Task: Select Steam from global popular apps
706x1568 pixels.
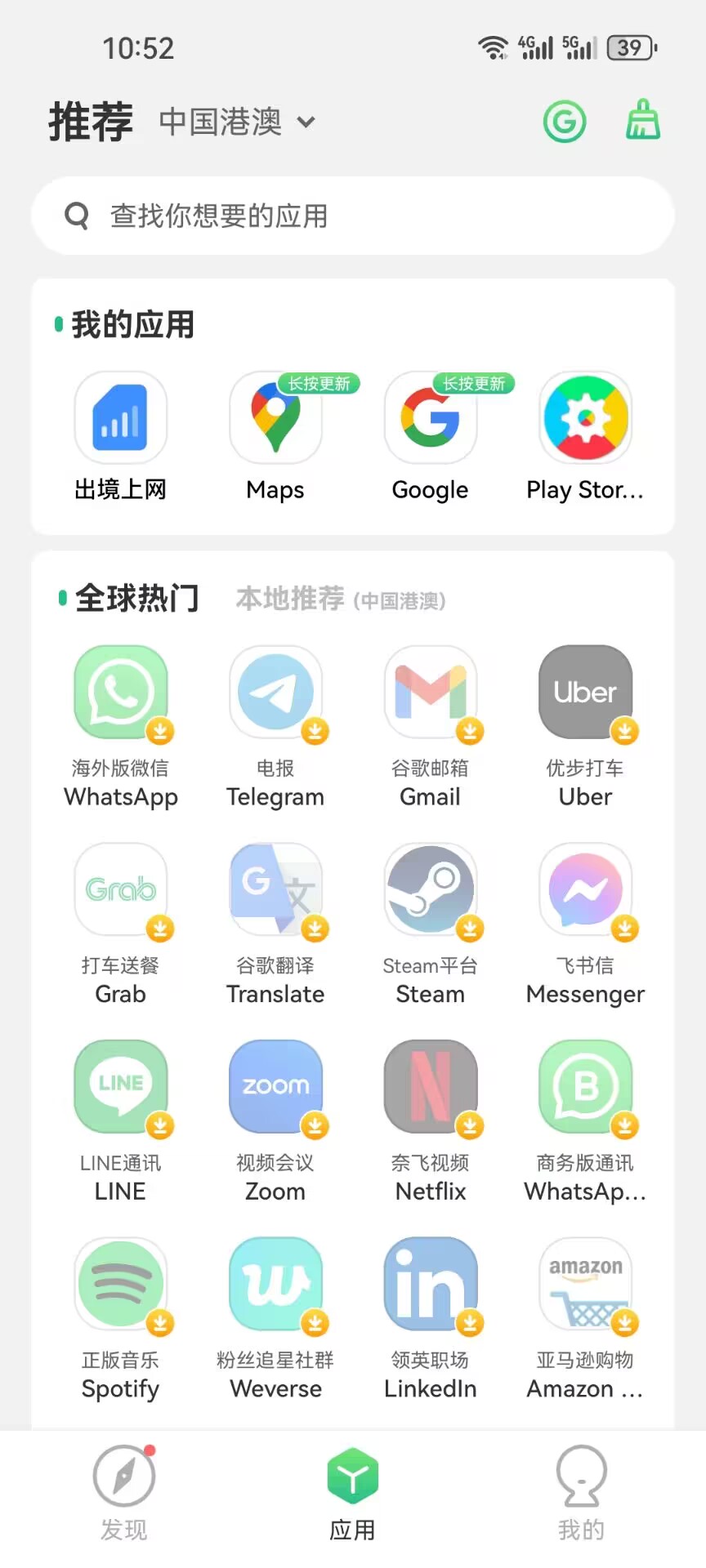Action: 431,890
